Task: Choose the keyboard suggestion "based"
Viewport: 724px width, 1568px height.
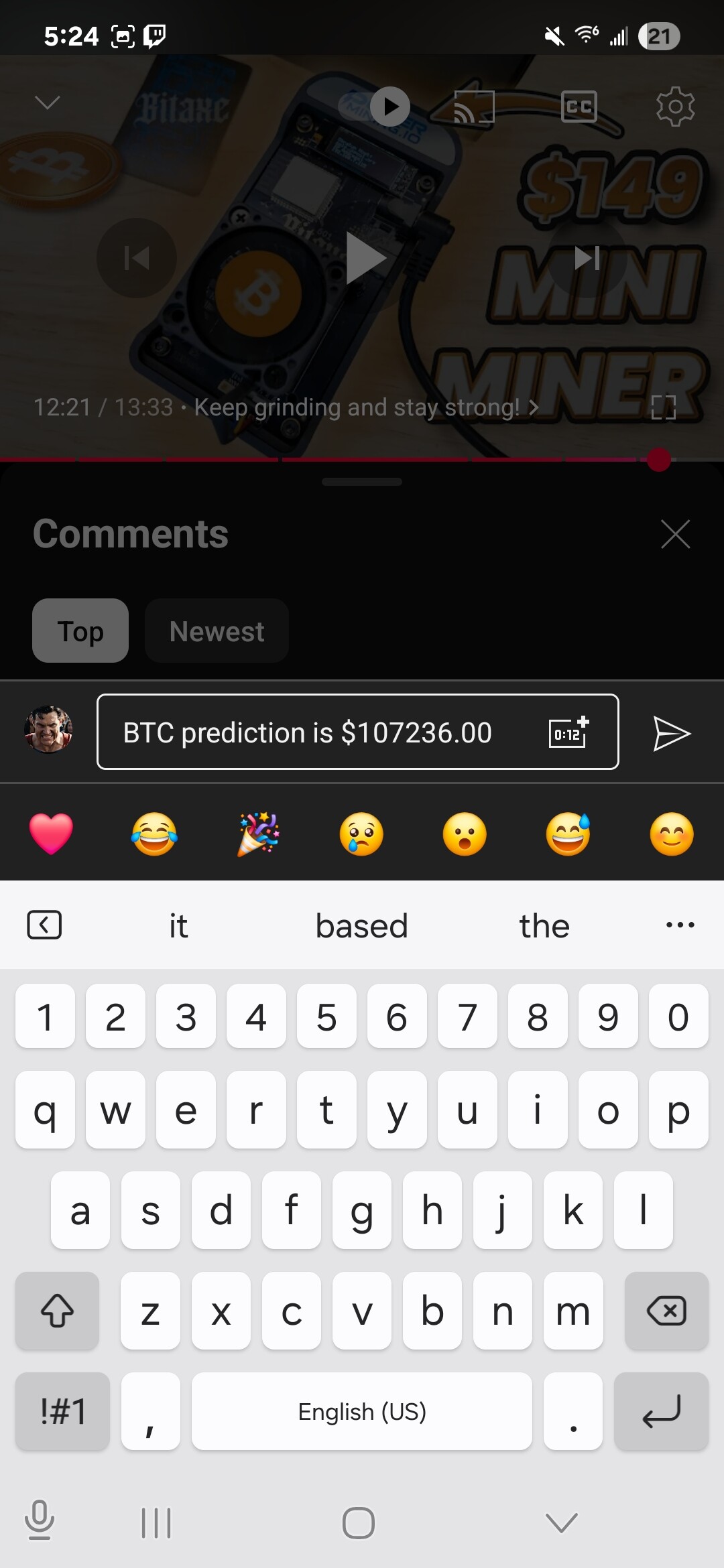Action: 361,925
